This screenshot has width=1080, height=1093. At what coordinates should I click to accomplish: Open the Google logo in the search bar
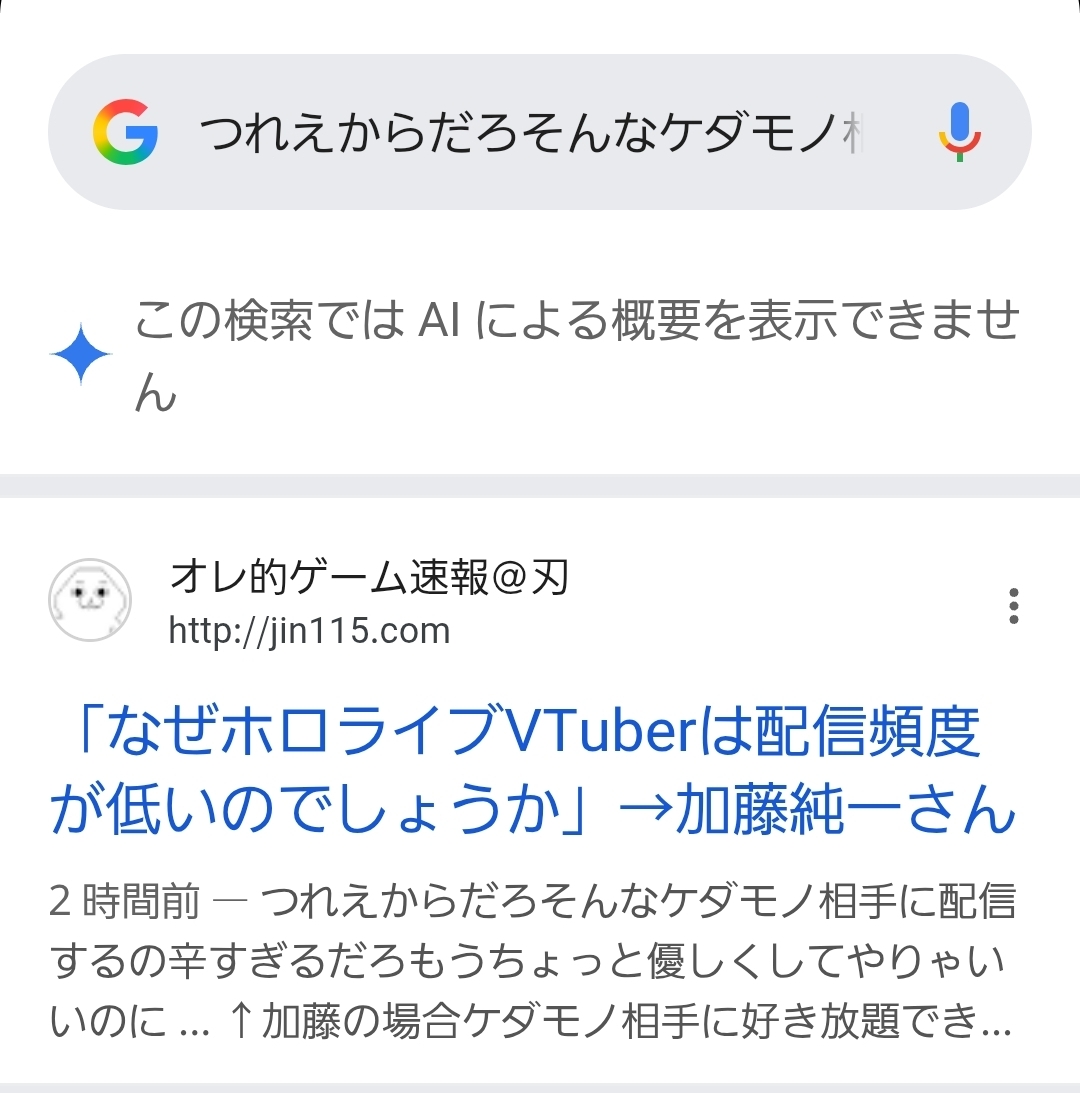[126, 132]
